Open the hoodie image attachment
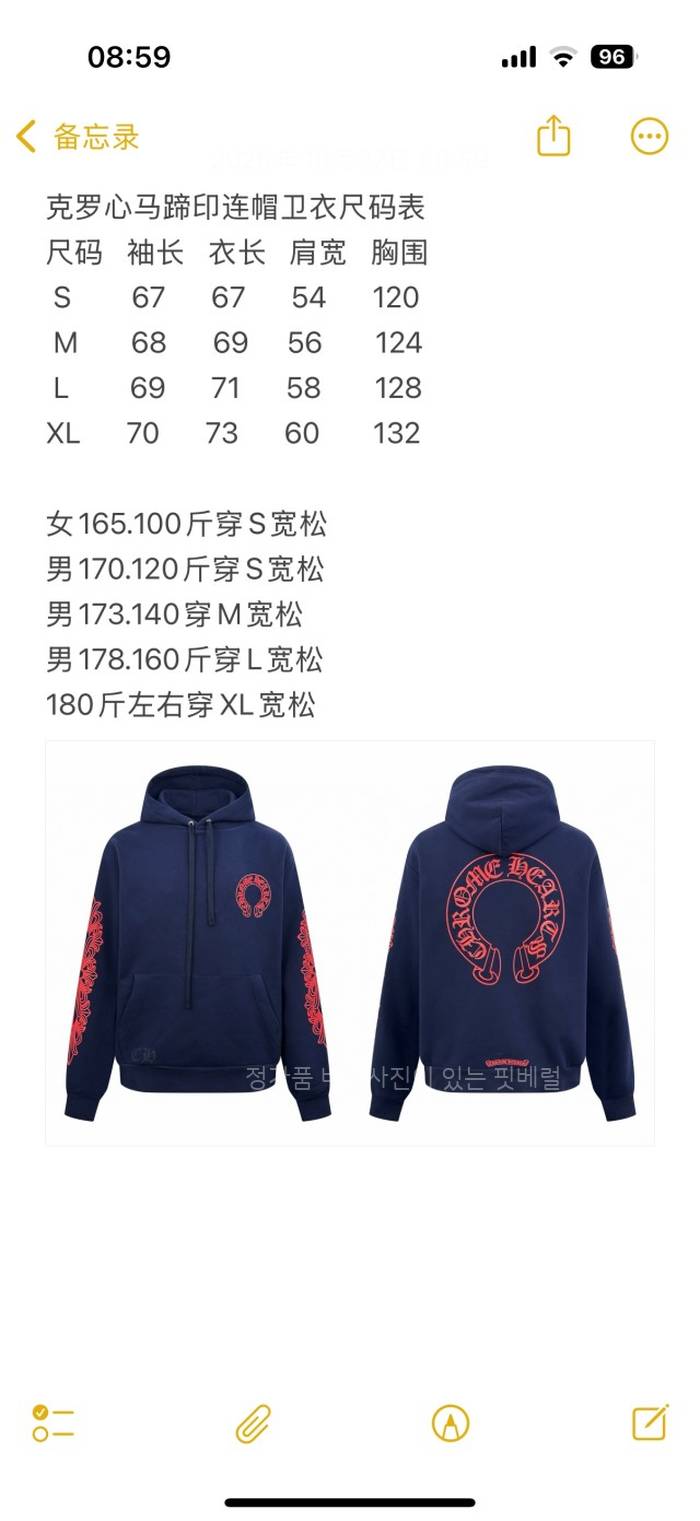Image resolution: width=700 pixels, height=1521 pixels. (x=350, y=942)
